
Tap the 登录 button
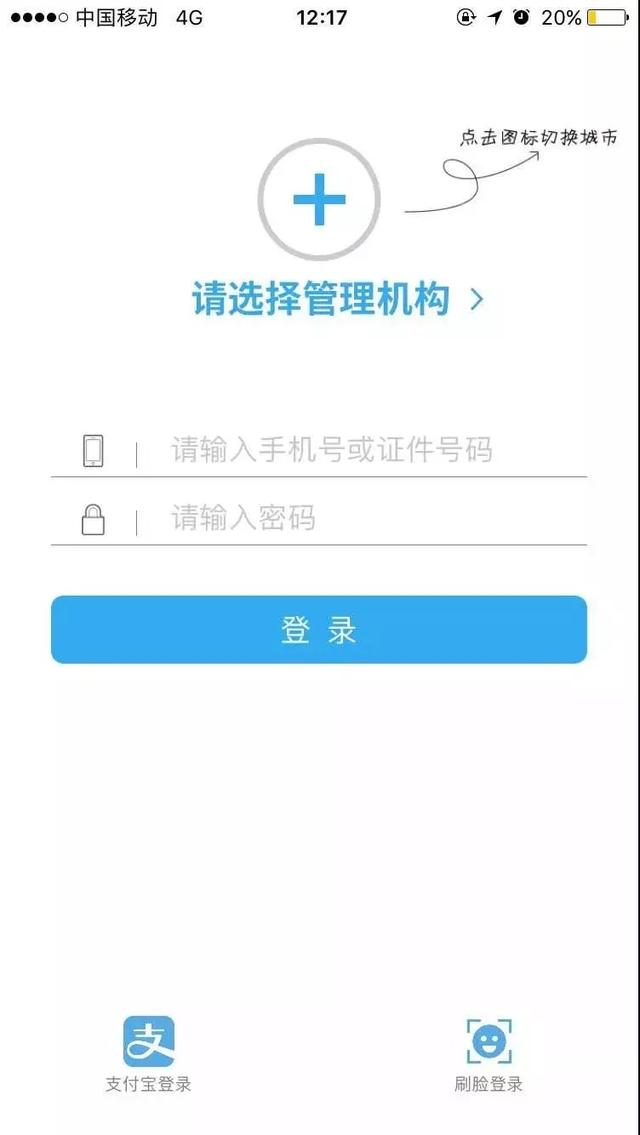[319, 630]
